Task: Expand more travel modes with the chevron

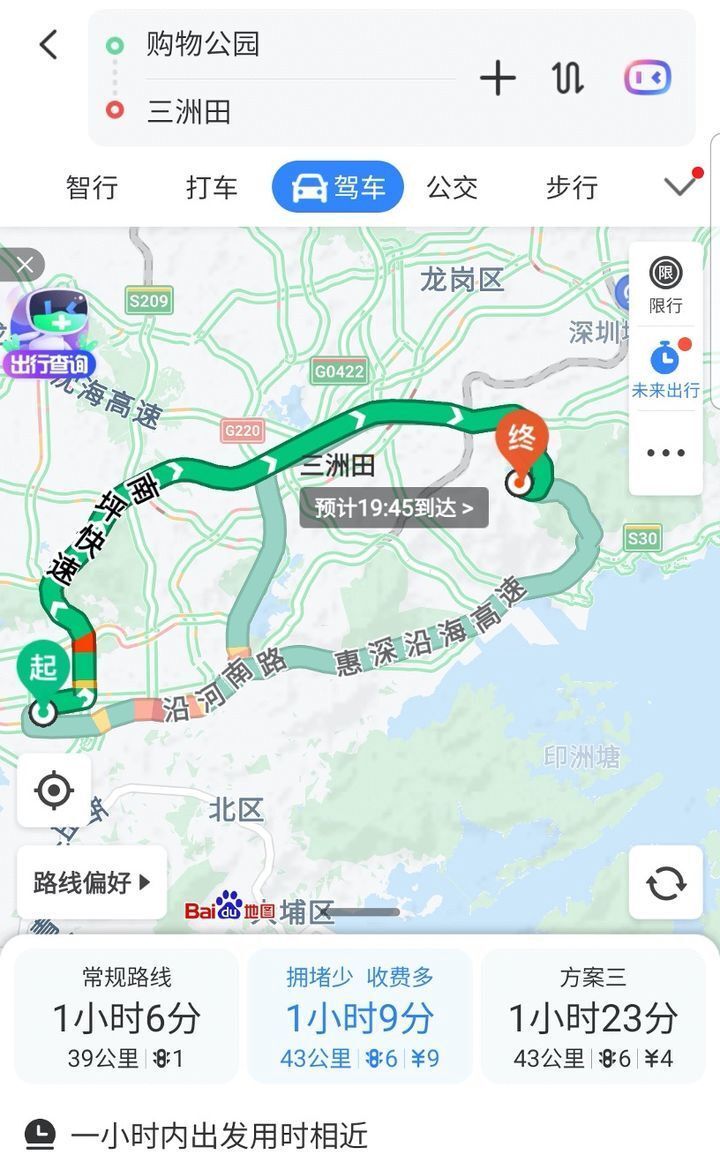Action: click(x=681, y=186)
